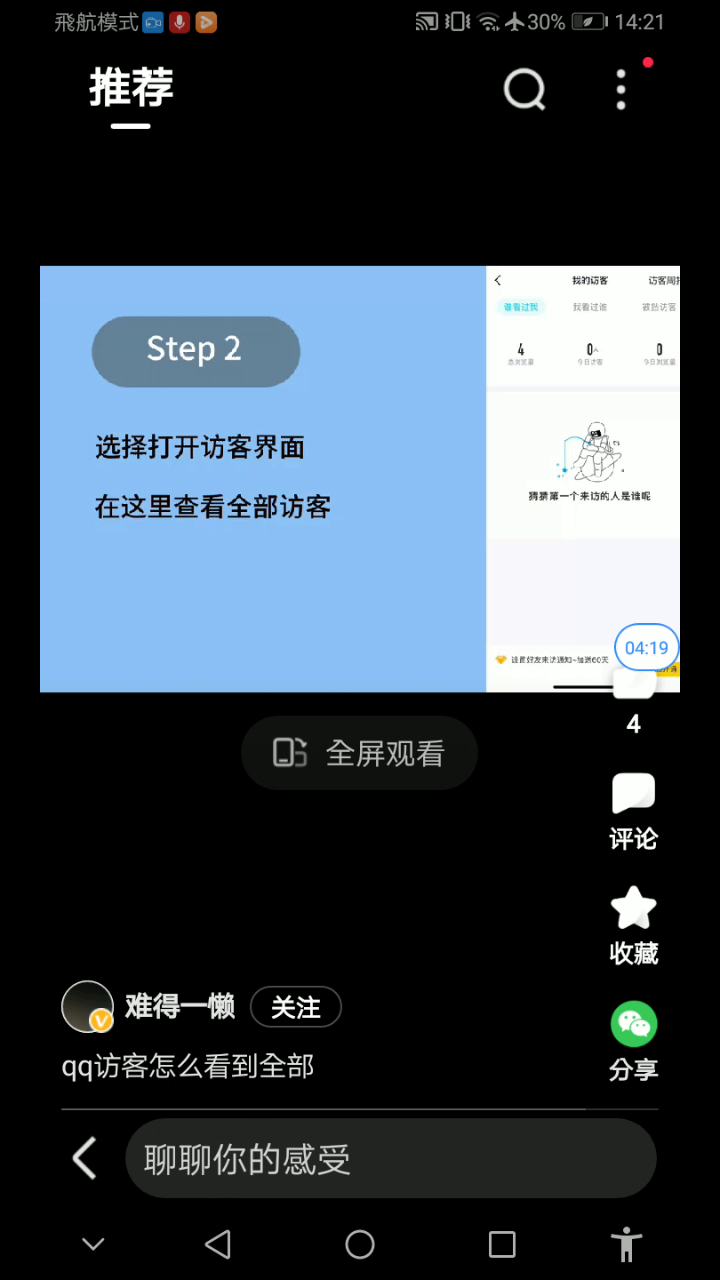
Task: Open the search icon
Action: tap(524, 90)
